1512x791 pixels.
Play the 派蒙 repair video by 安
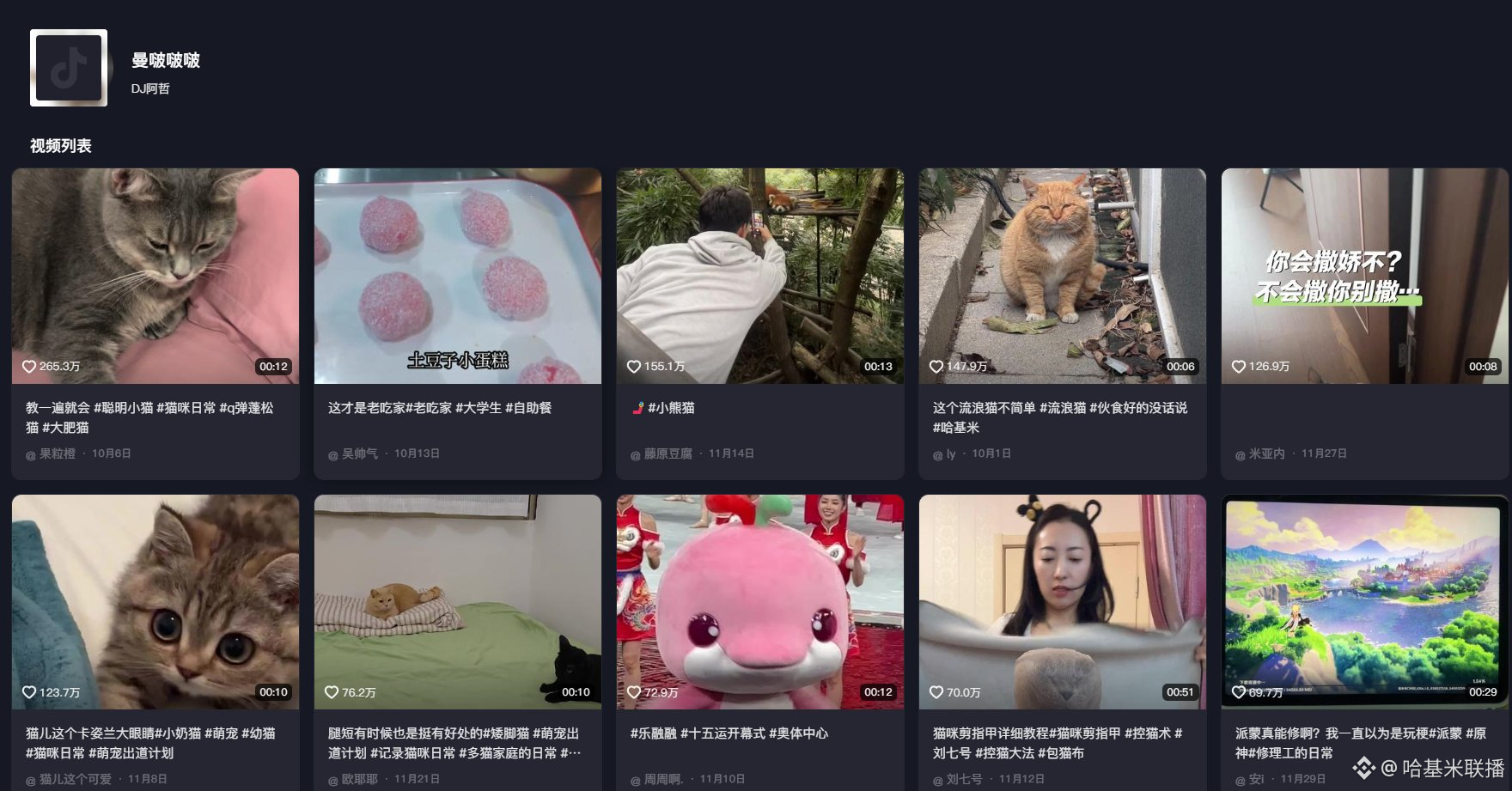coord(1365,602)
